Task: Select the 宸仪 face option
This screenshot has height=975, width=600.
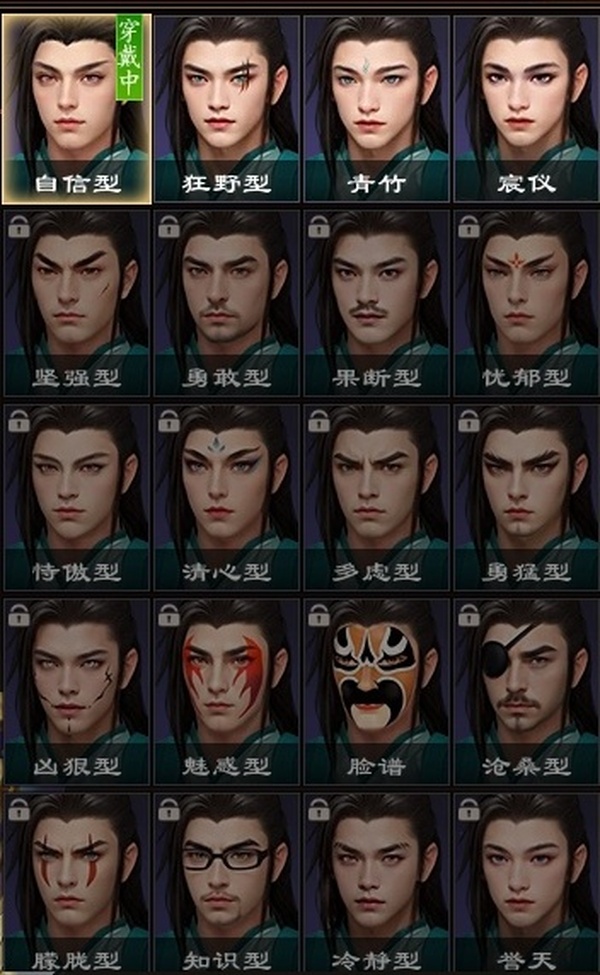Action: click(x=526, y=108)
